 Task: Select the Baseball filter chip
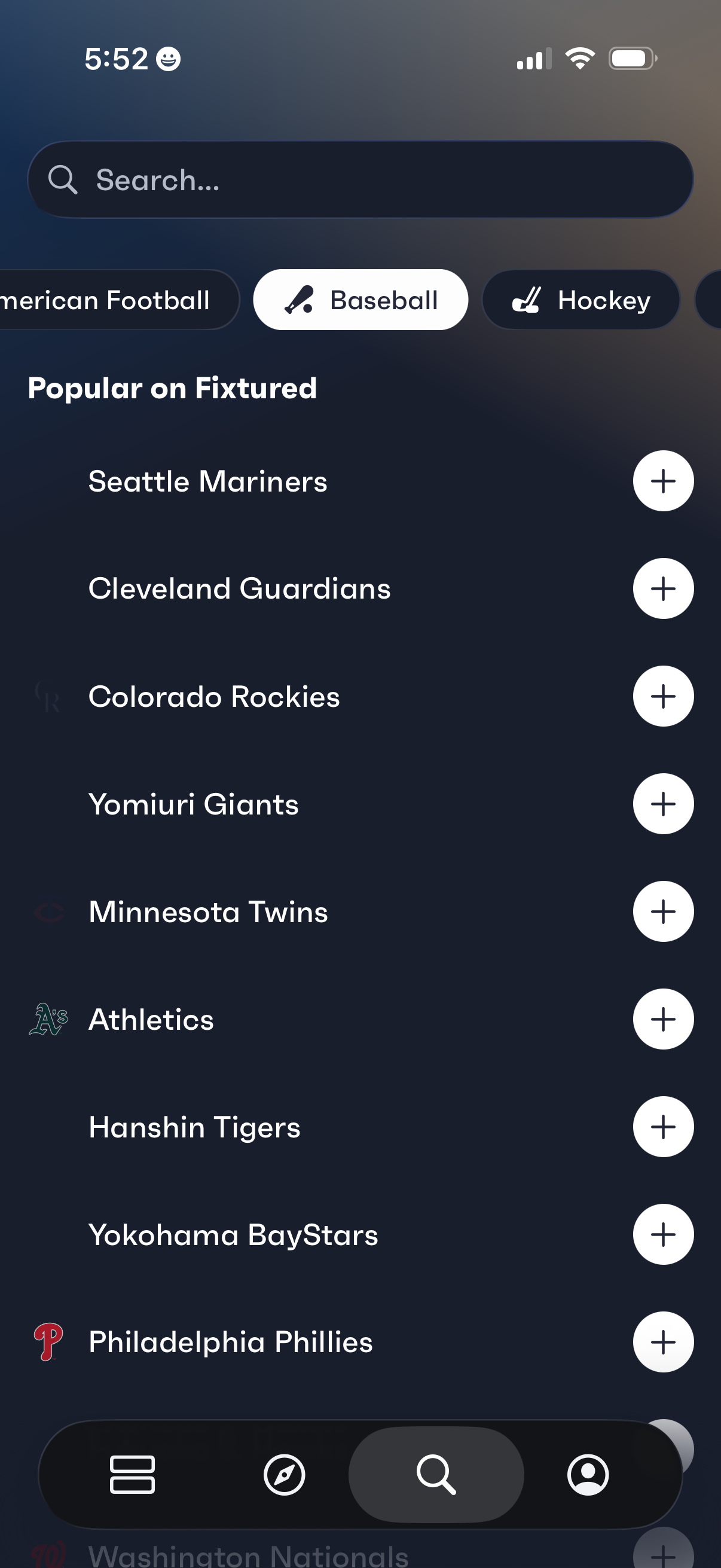point(359,300)
